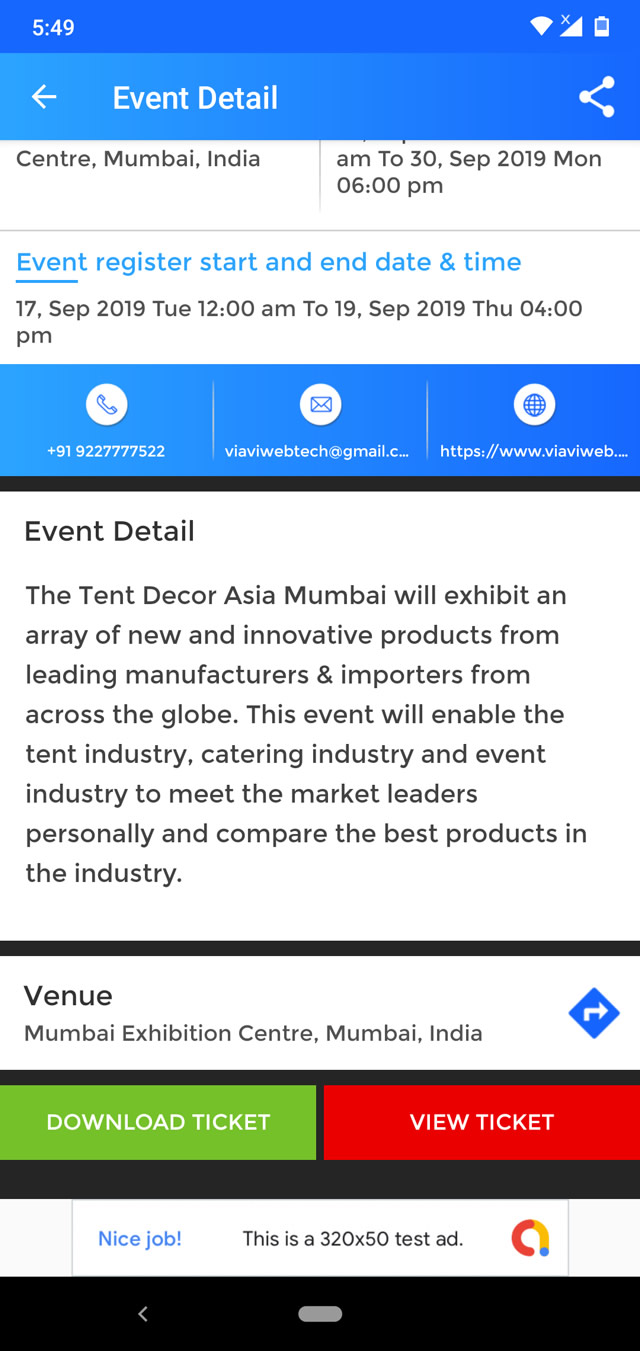Download the ticket
Screen dimensions: 640x1351
(158, 1122)
